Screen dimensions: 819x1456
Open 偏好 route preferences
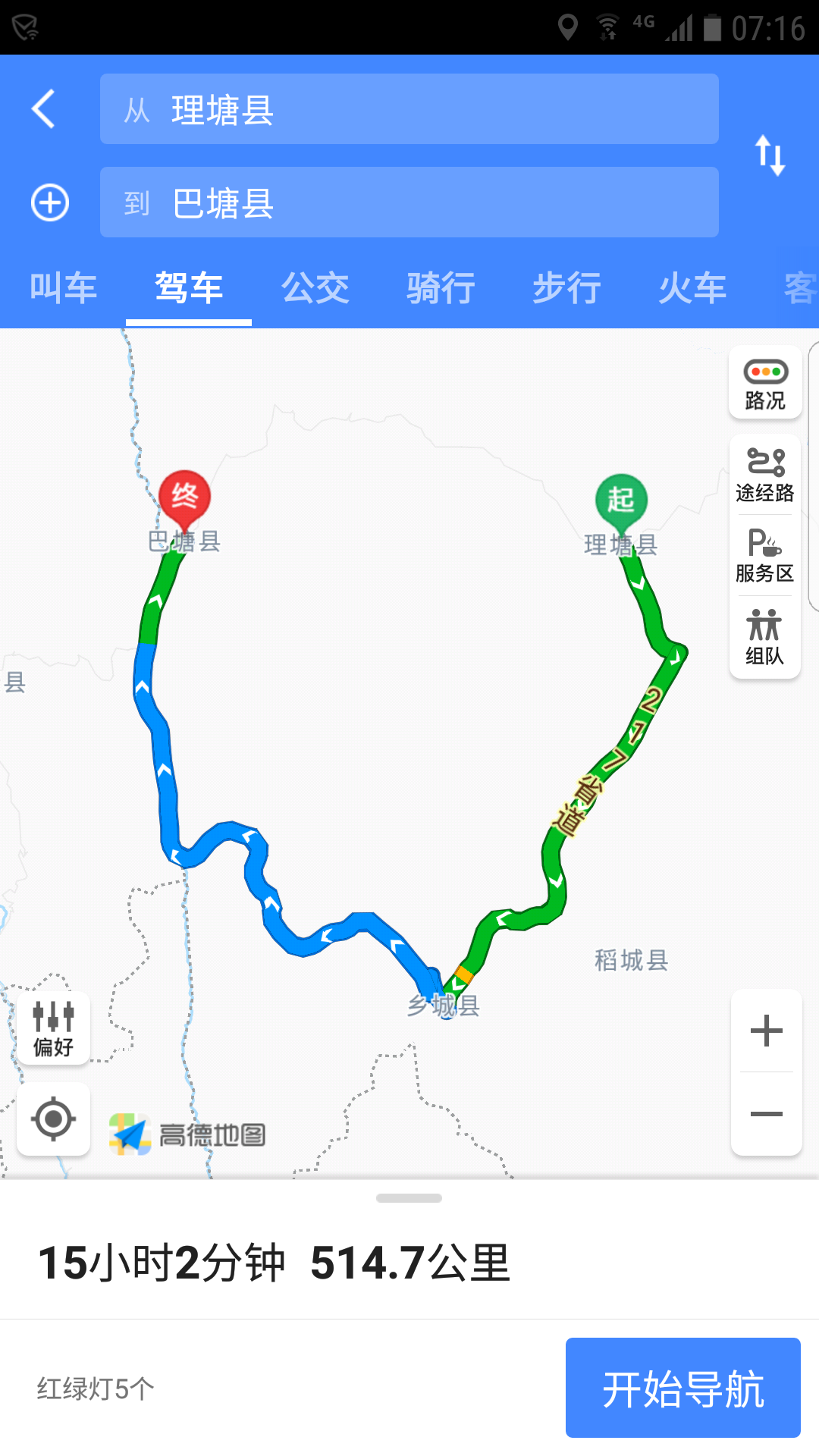(x=53, y=1028)
